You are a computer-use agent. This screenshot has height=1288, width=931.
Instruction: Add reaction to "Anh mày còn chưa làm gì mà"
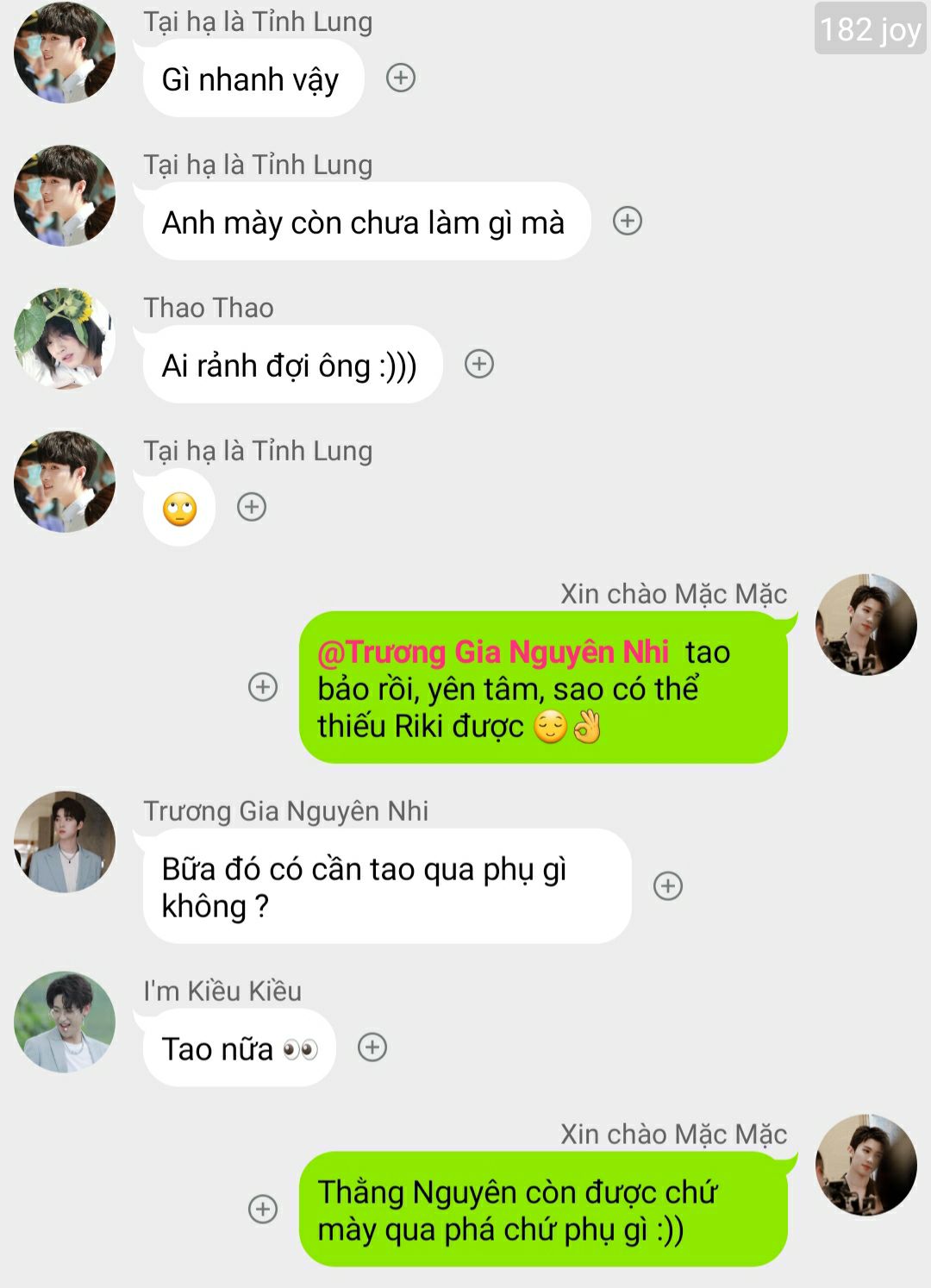[x=627, y=222]
